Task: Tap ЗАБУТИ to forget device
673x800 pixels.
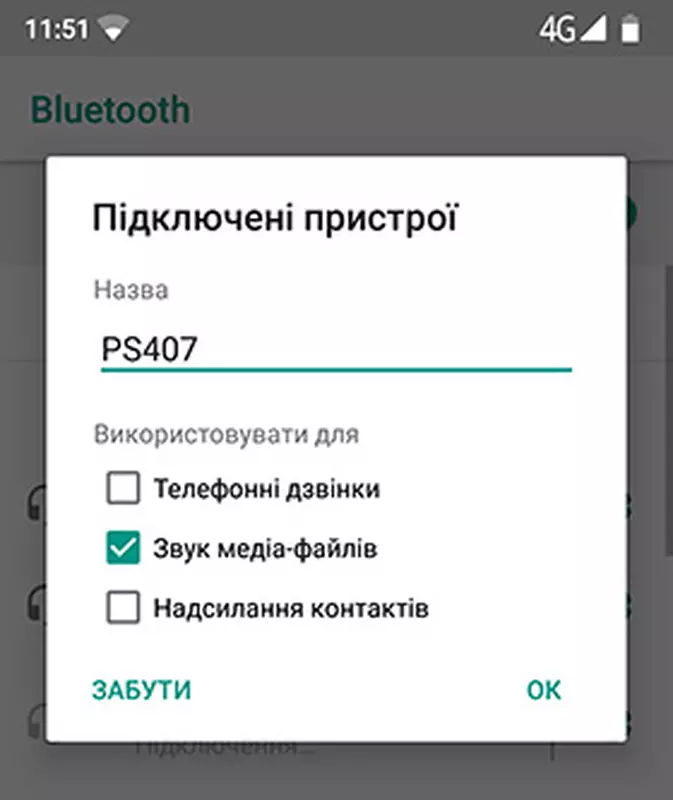Action: point(142,690)
